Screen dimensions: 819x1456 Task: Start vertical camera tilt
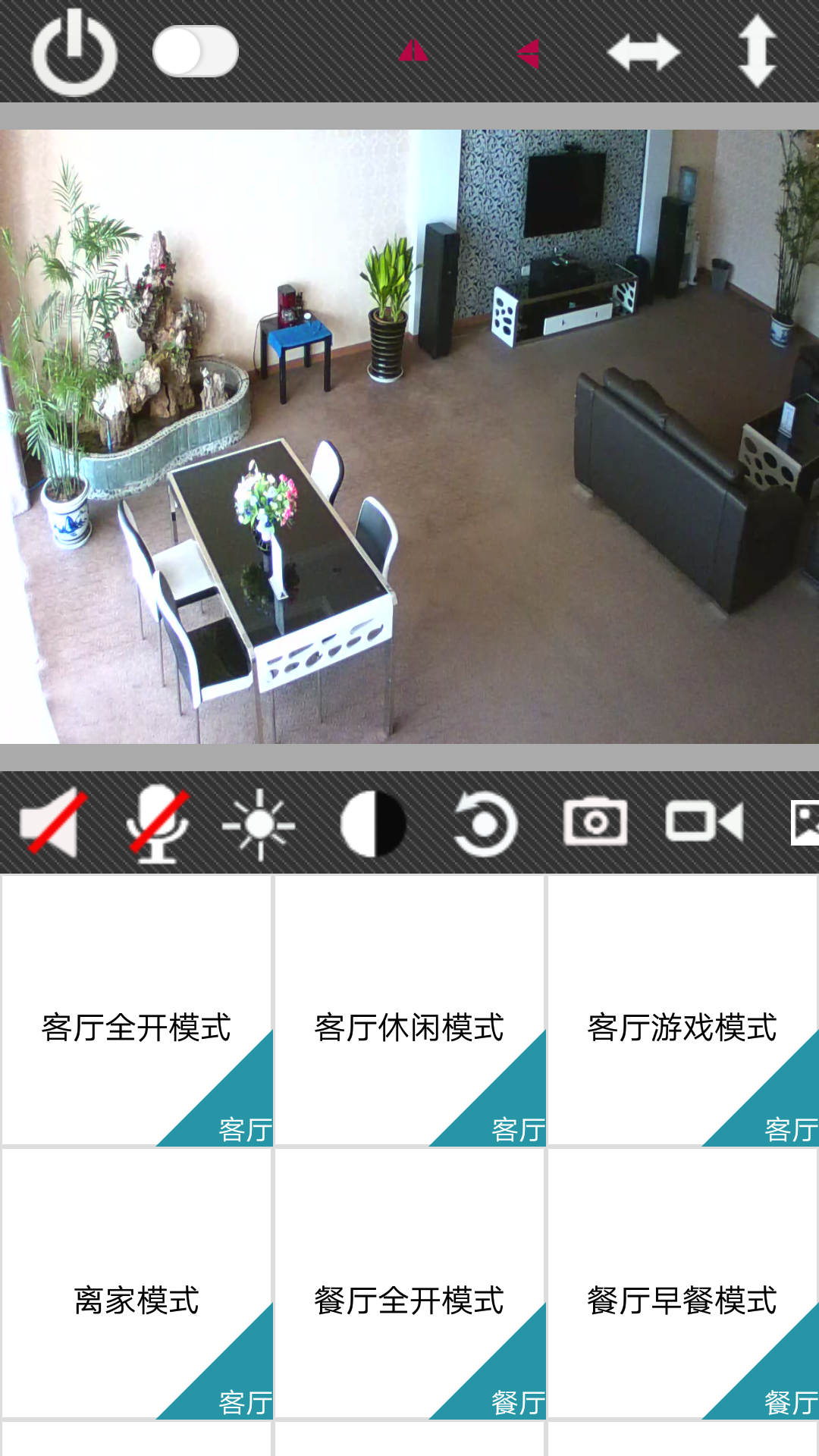757,52
